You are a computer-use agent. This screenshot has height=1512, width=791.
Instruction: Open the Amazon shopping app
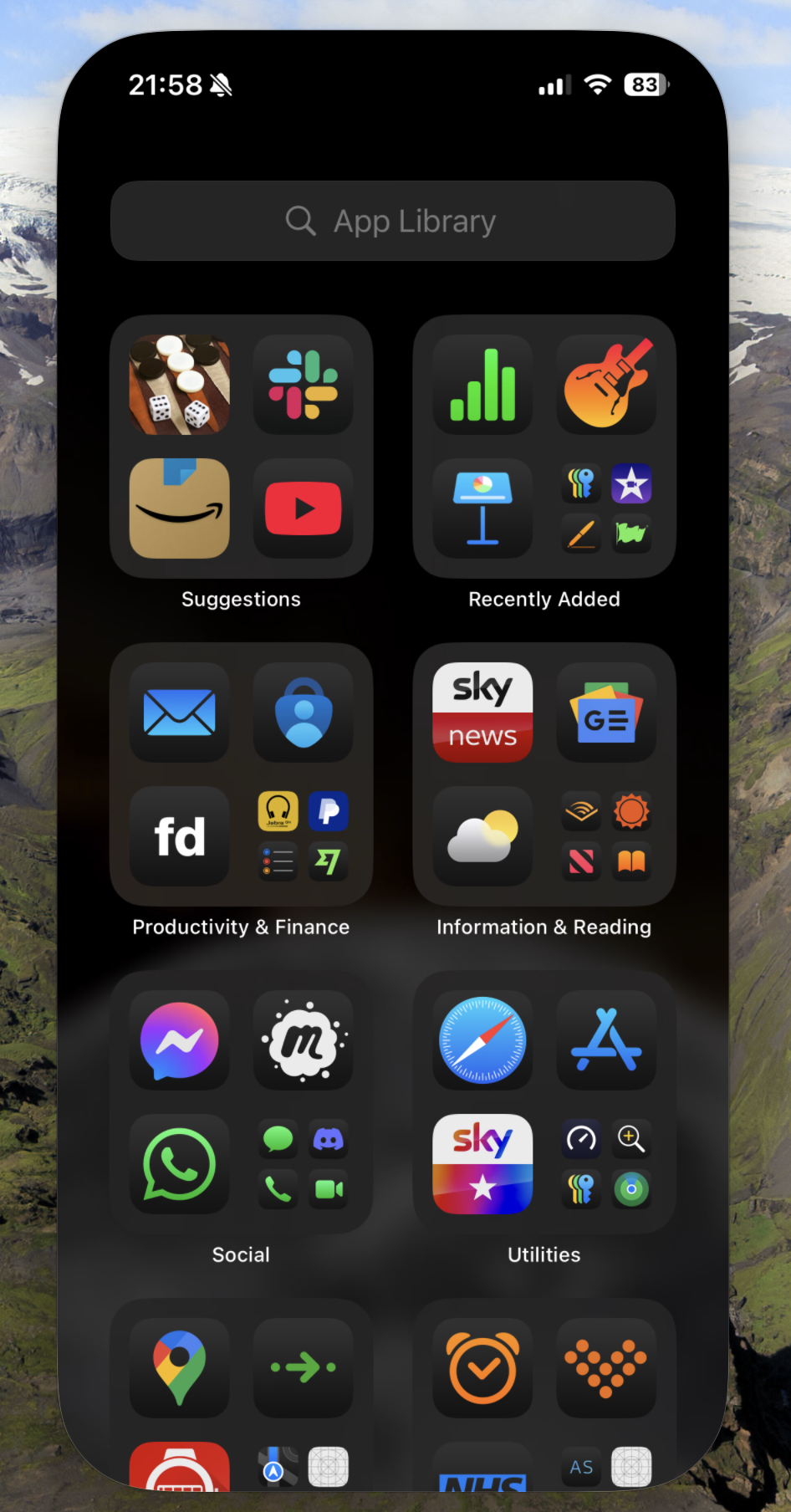[x=179, y=508]
